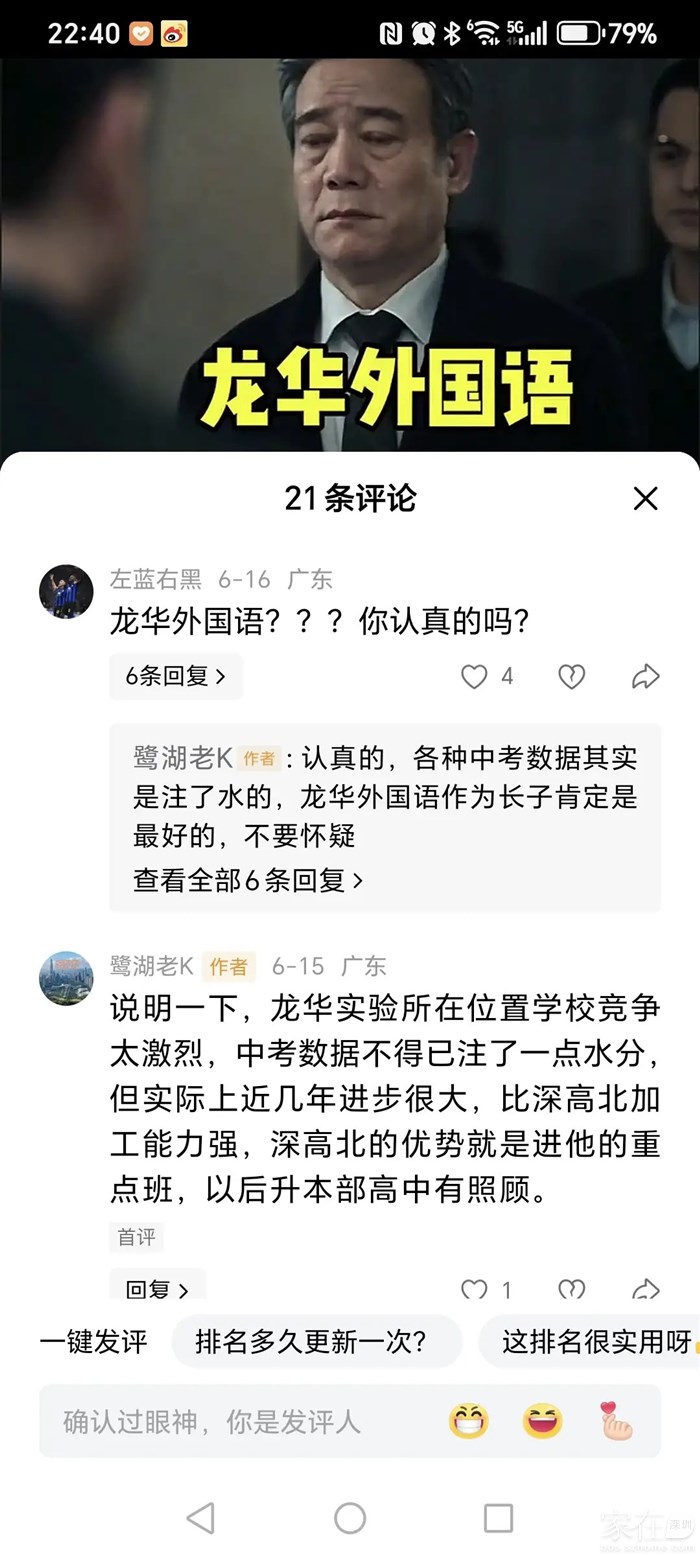Share 左蓝右黑's comment
Screen dimensions: 700x1555
pos(646,677)
